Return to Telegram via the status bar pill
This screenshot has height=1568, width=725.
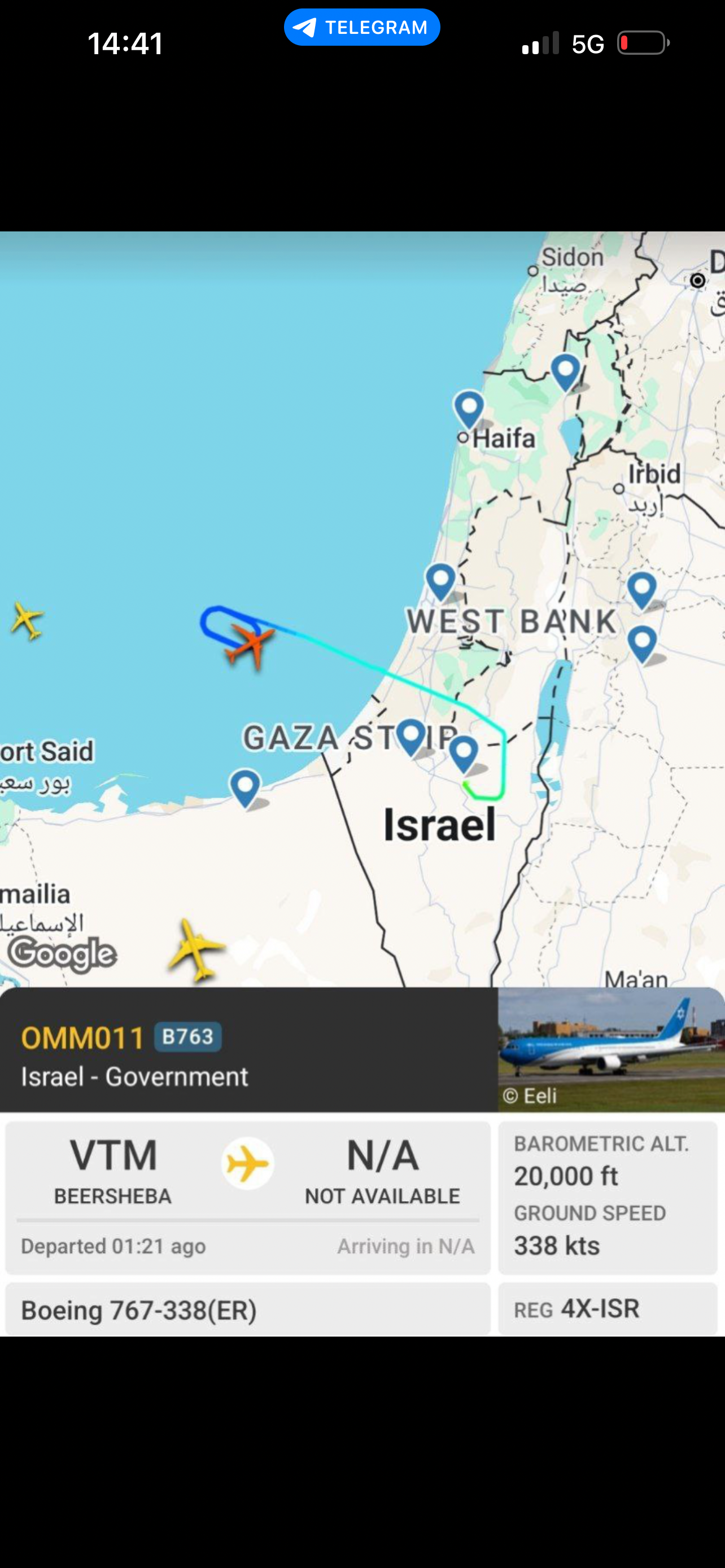point(361,28)
